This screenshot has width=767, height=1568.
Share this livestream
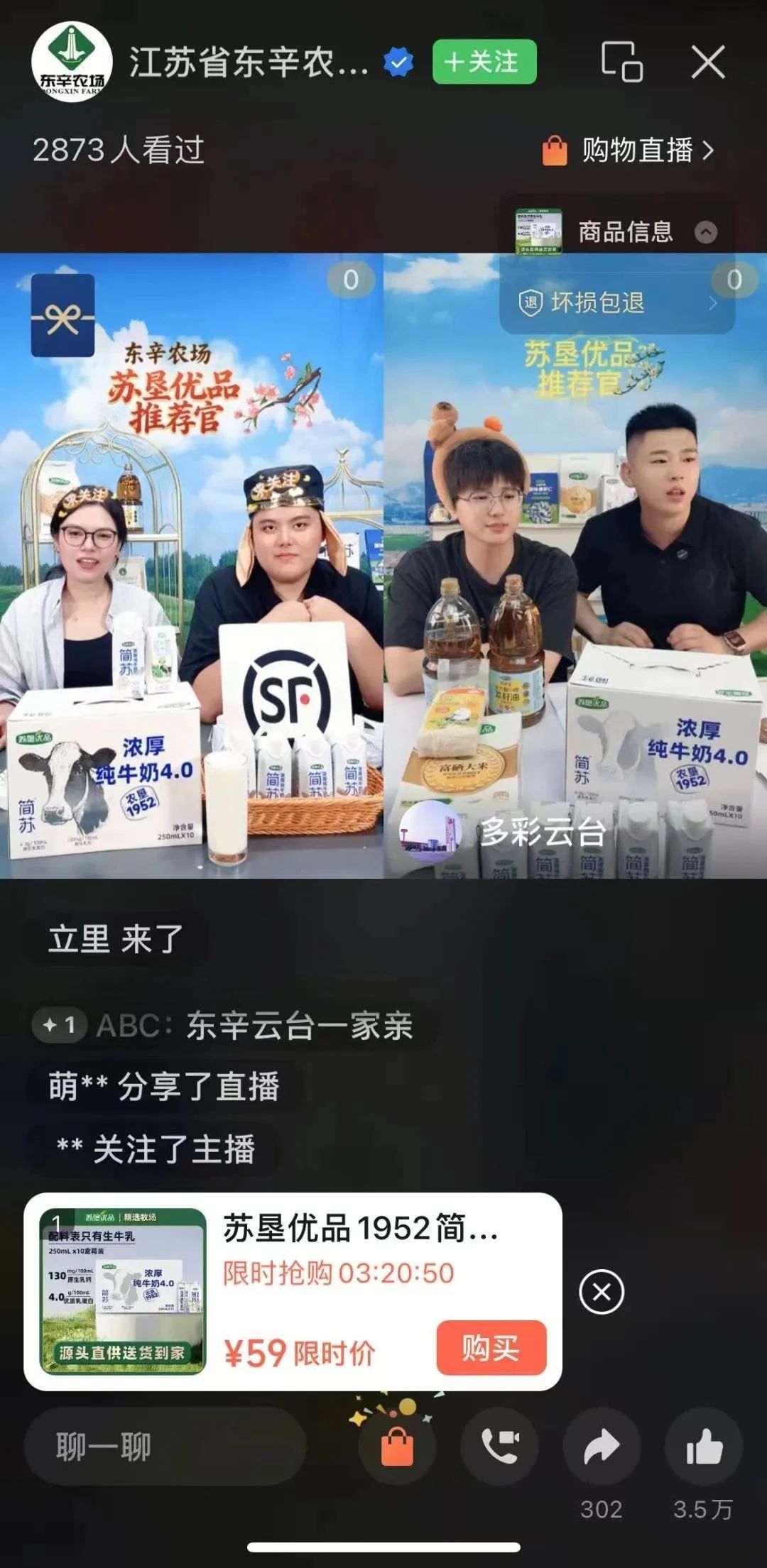[602, 1447]
